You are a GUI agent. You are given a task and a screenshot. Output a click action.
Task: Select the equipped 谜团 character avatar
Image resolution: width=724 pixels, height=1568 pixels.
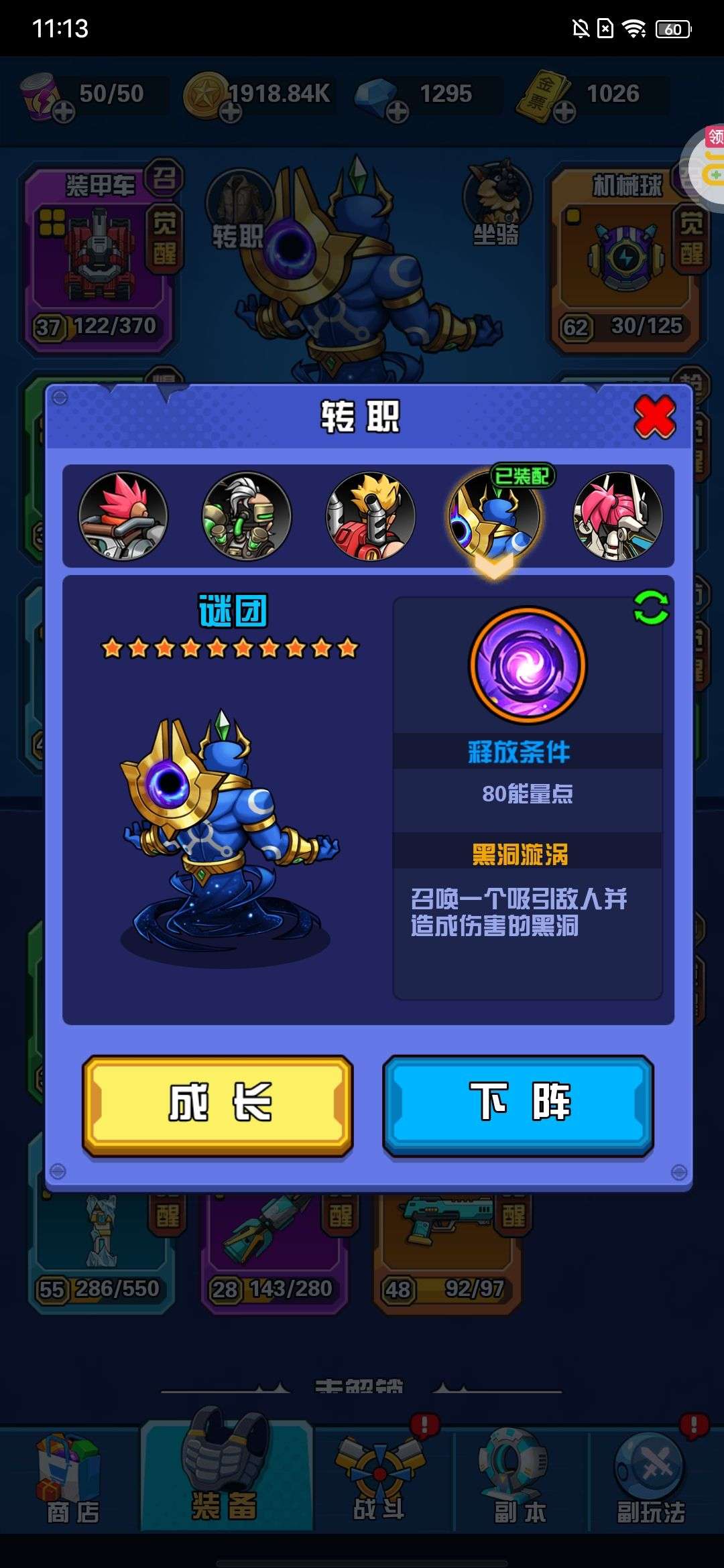(x=494, y=516)
